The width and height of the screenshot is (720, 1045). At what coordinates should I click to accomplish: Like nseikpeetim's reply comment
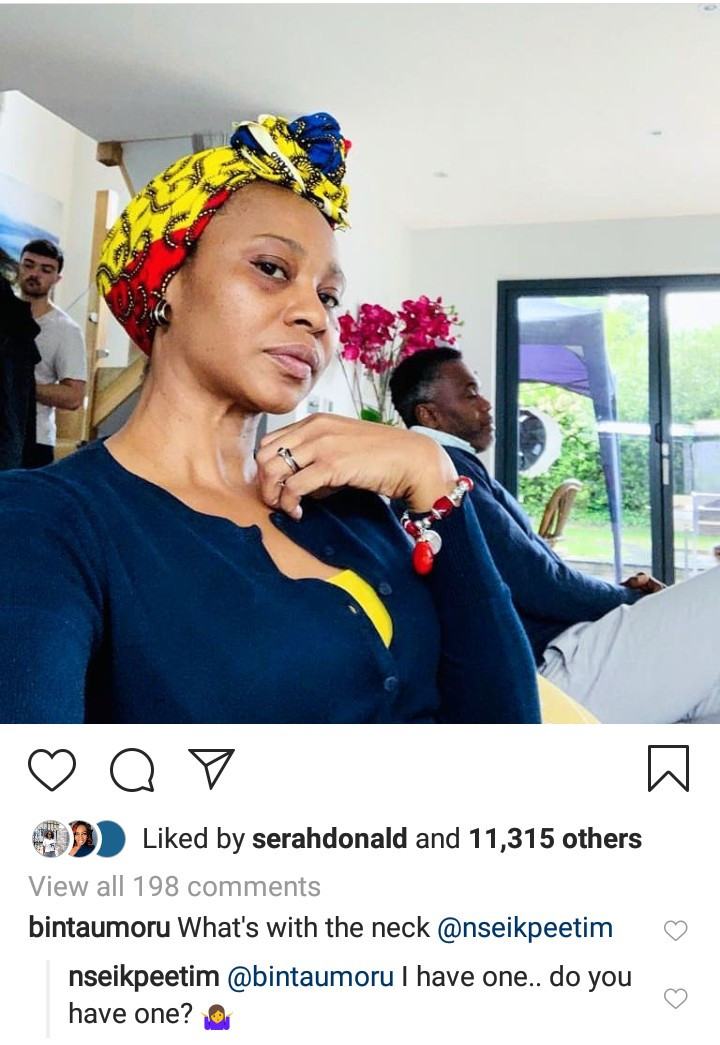coord(676,998)
